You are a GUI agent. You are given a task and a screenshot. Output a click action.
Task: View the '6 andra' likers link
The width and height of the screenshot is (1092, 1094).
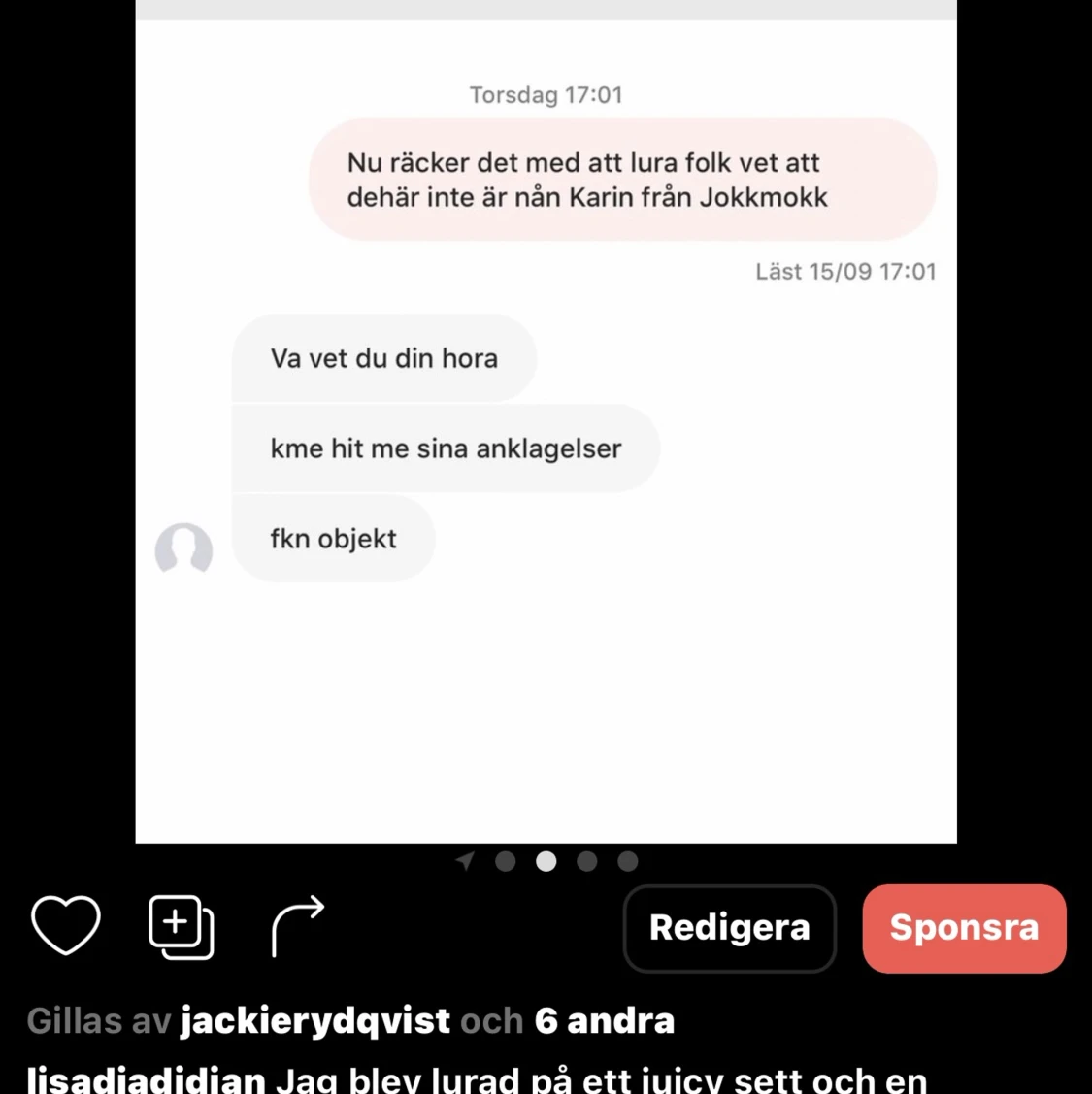[604, 1020]
